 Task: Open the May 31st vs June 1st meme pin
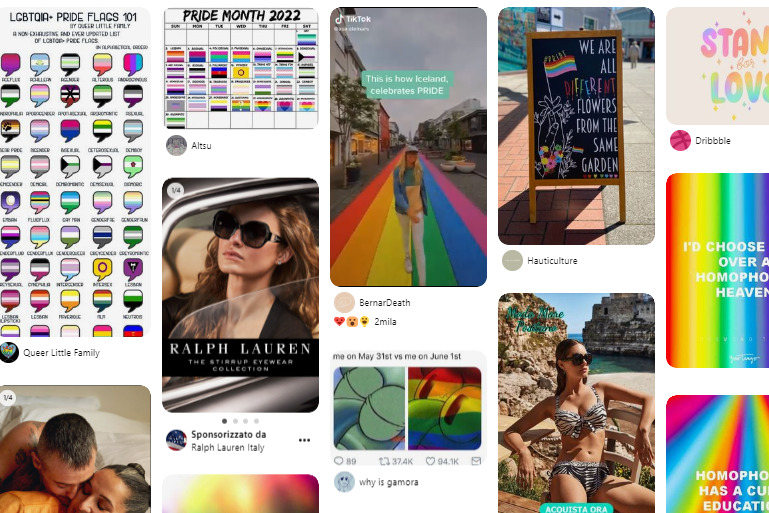pyautogui.click(x=408, y=400)
